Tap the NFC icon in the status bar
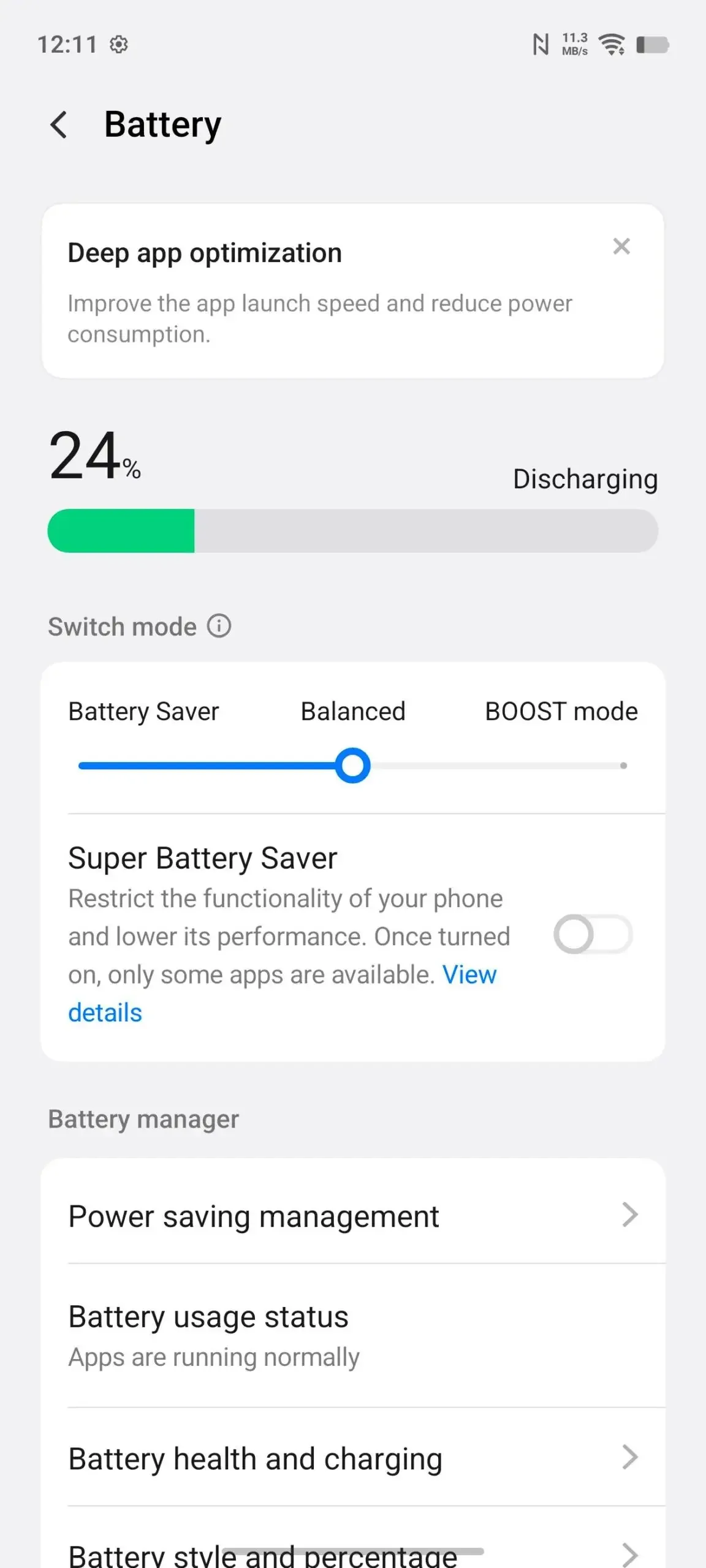This screenshot has height=1568, width=706. pos(540,44)
